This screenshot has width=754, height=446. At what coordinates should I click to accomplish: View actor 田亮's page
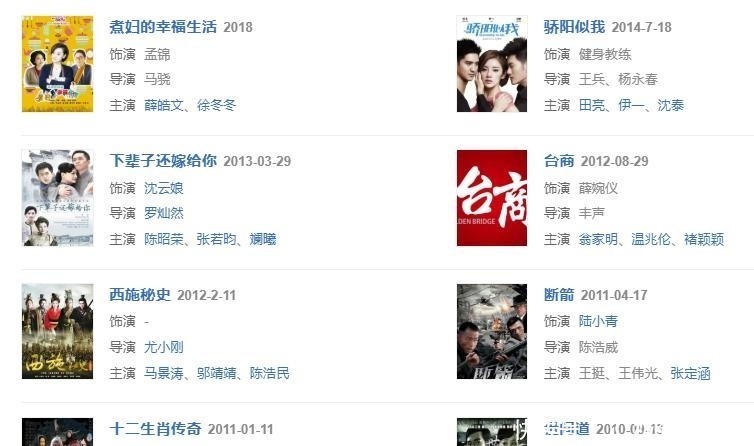coord(592,105)
